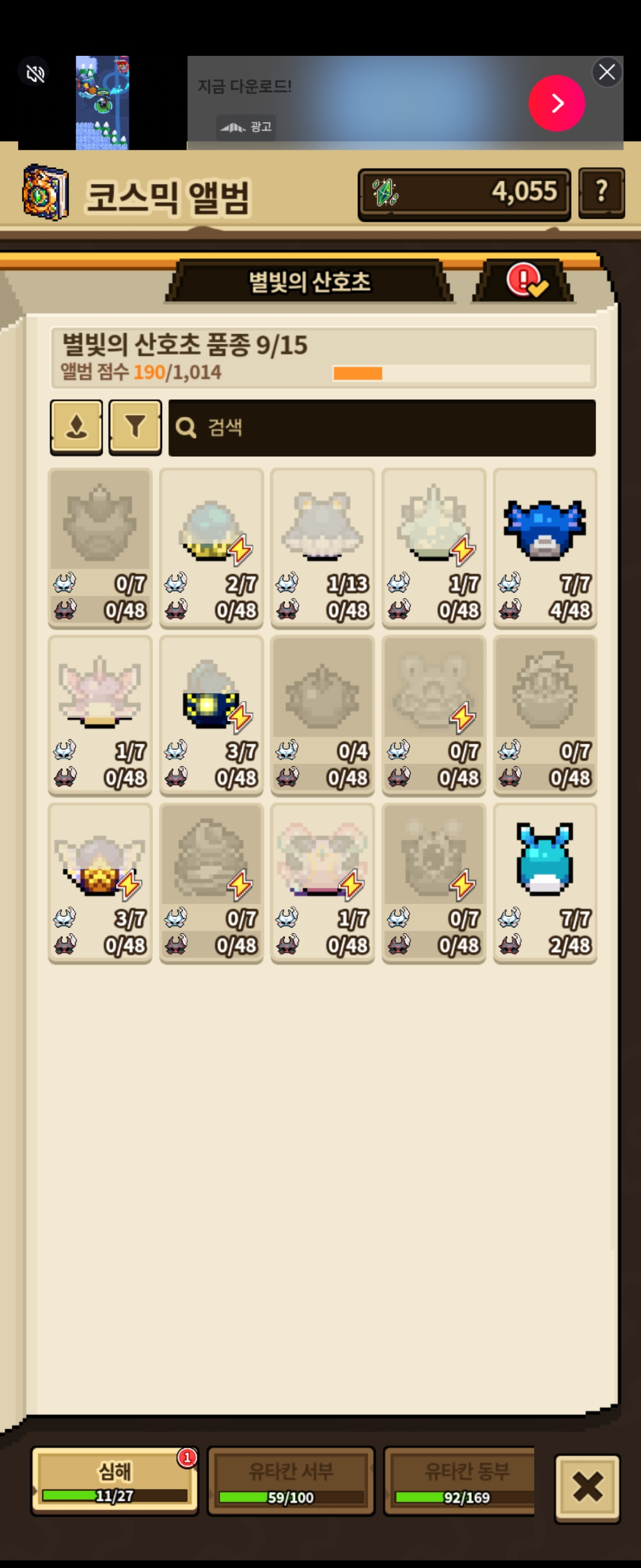Switch to the 유타칸 동부 region tab

pyautogui.click(x=461, y=1480)
